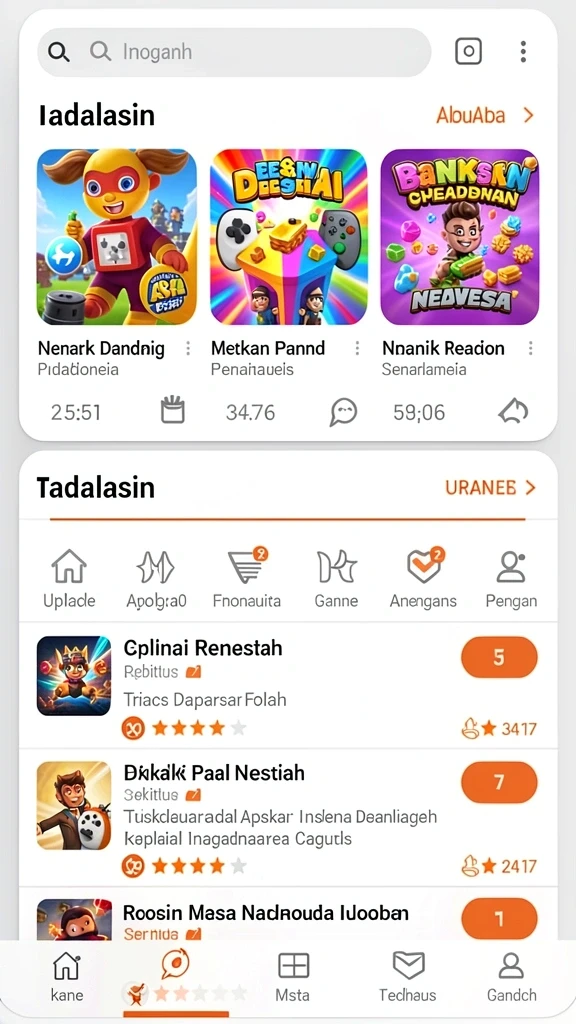Select the Fnonauita cart category
This screenshot has width=576, height=1024.
(x=247, y=579)
